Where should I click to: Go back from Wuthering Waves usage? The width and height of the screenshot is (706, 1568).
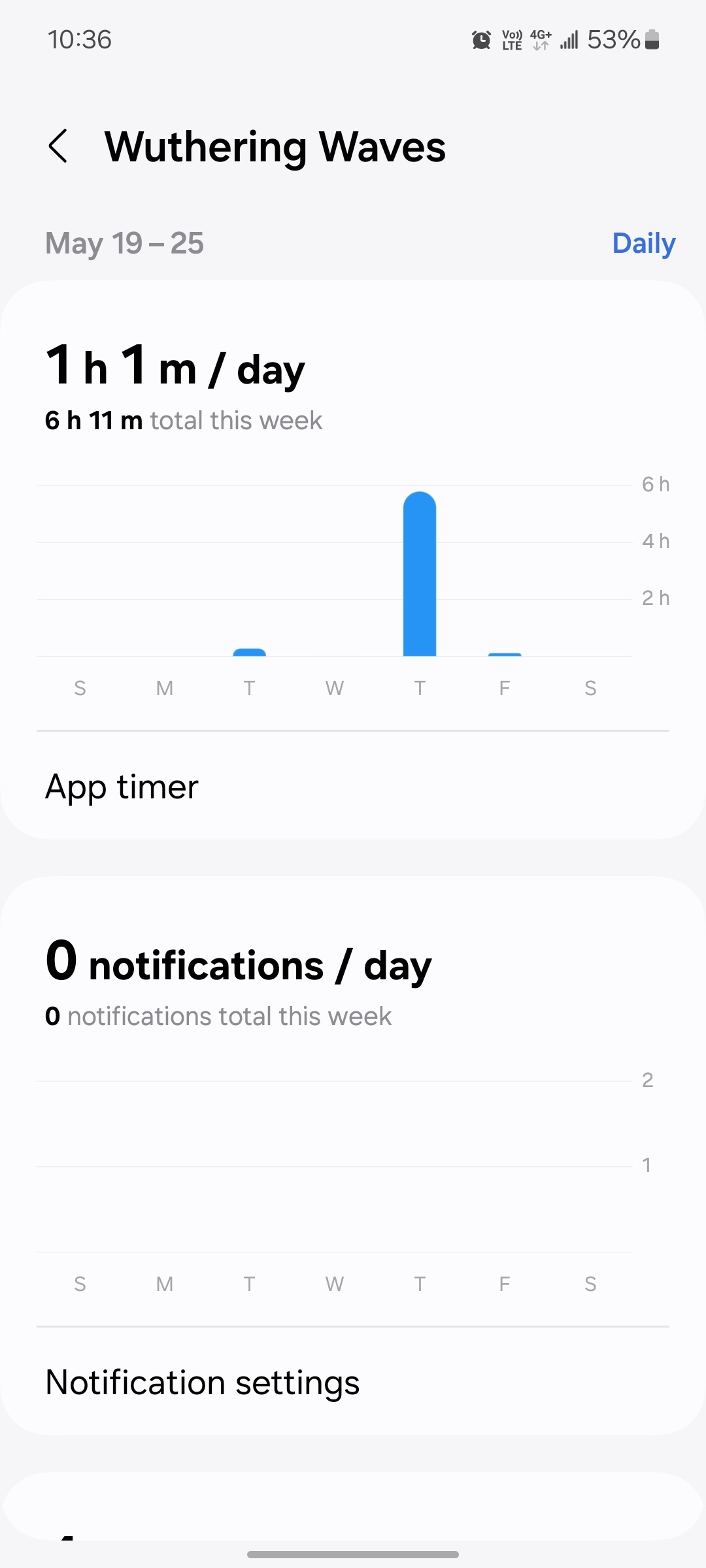(x=58, y=146)
